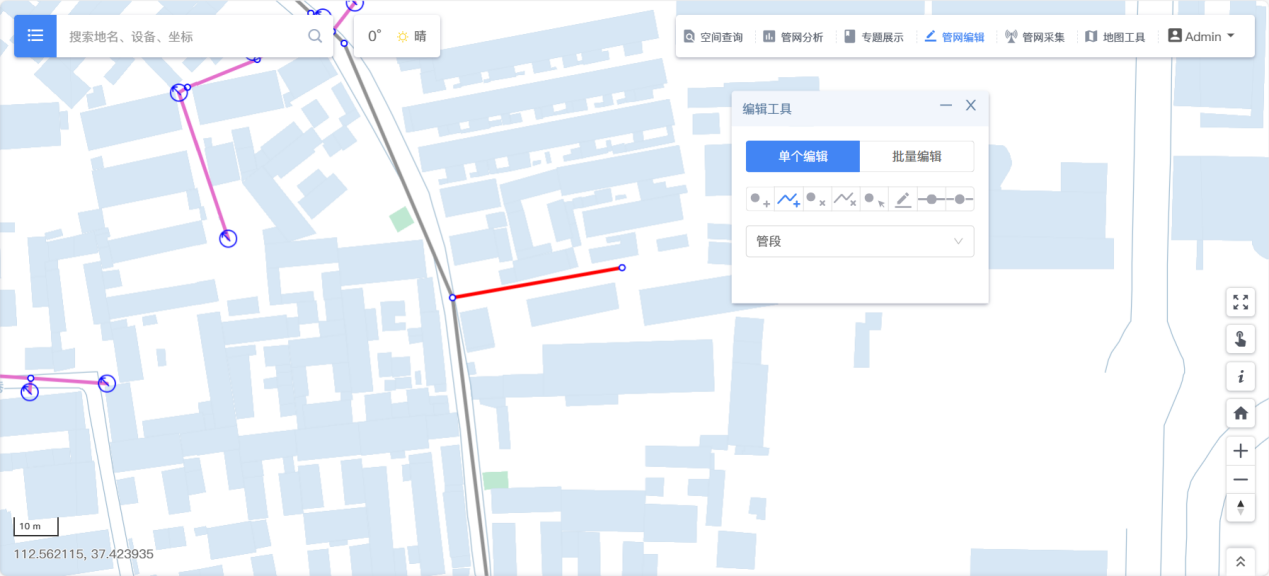
Task: Close the 编辑工具 panel
Action: coord(970,105)
